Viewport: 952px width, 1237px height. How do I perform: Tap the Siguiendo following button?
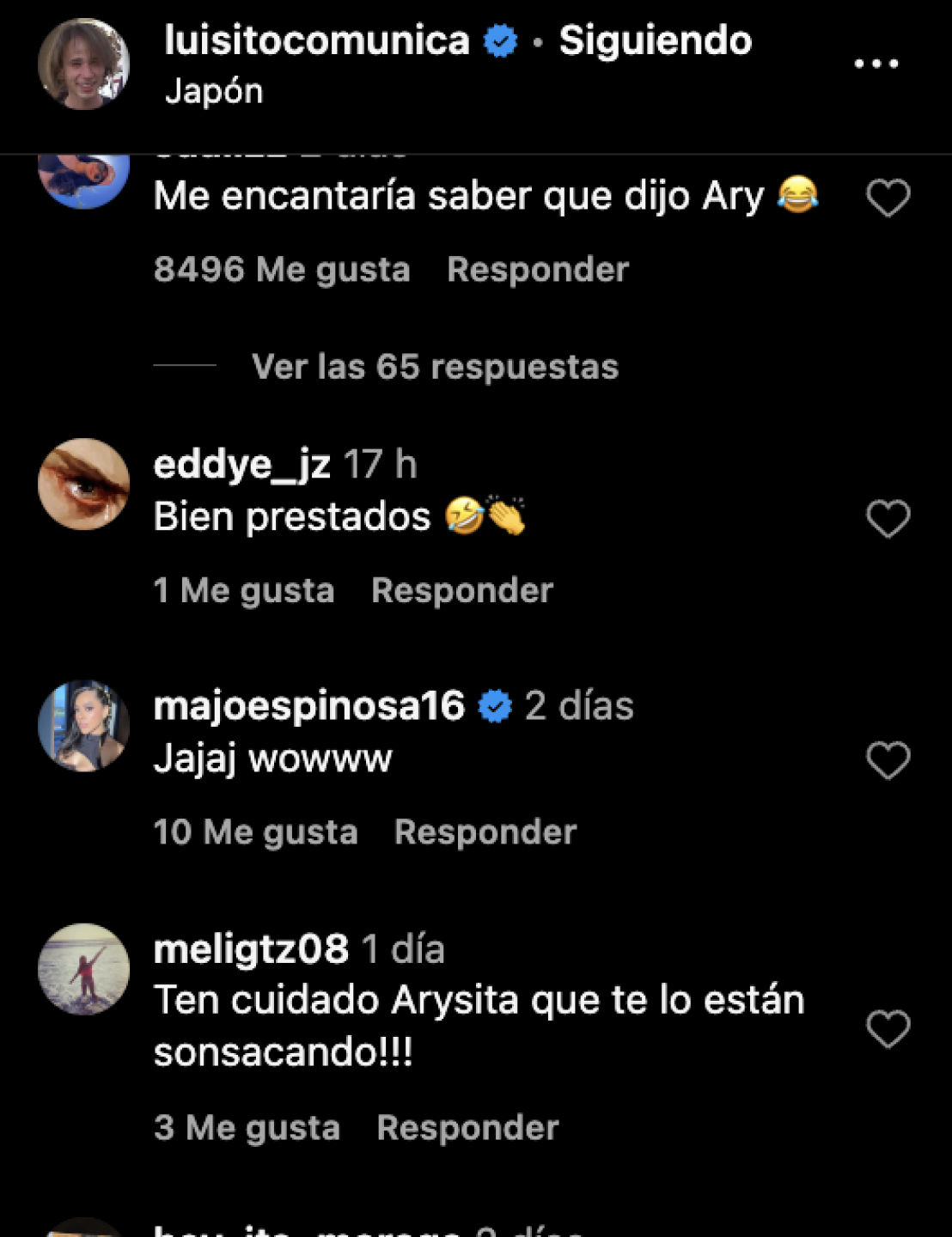656,40
